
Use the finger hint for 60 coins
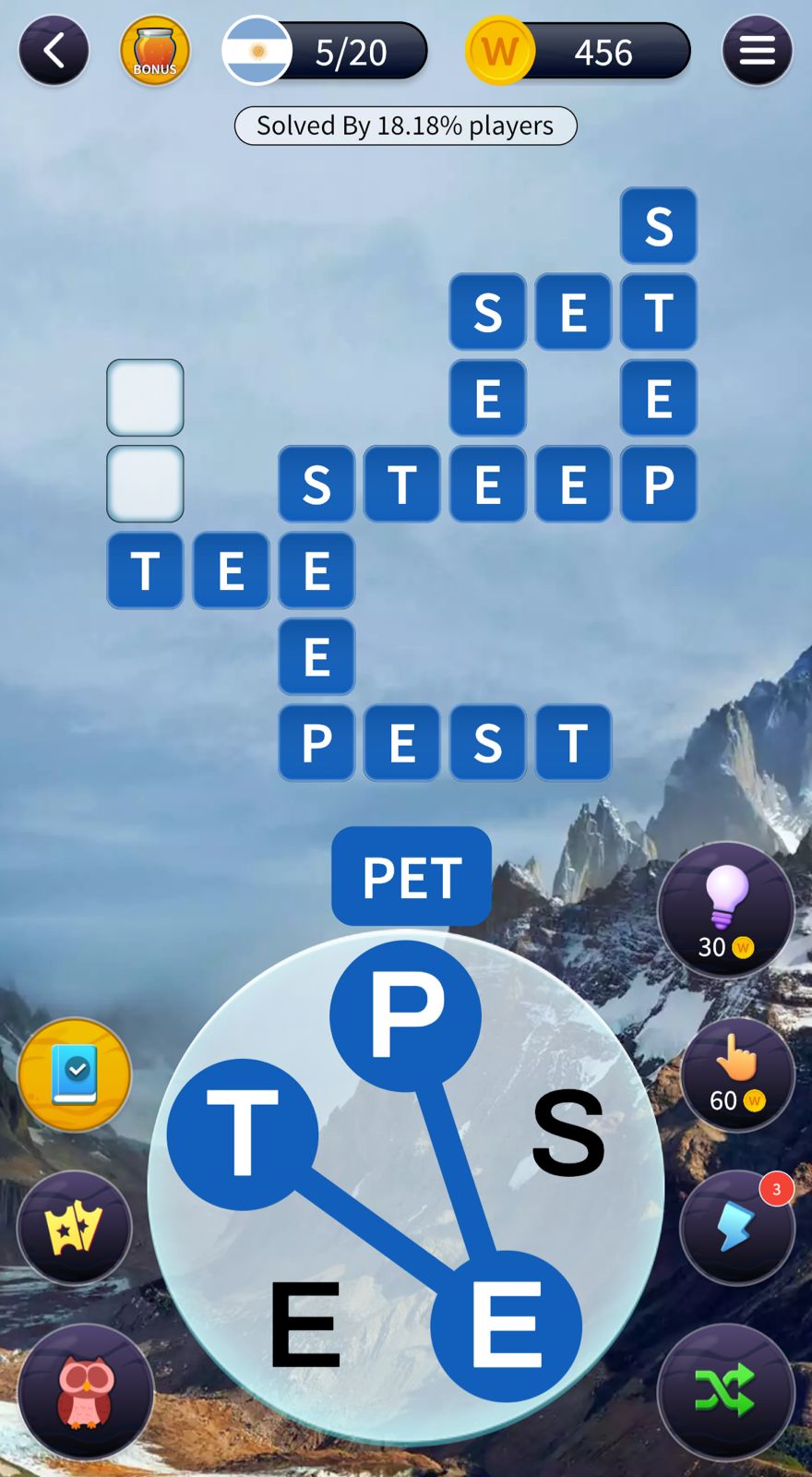[737, 1075]
